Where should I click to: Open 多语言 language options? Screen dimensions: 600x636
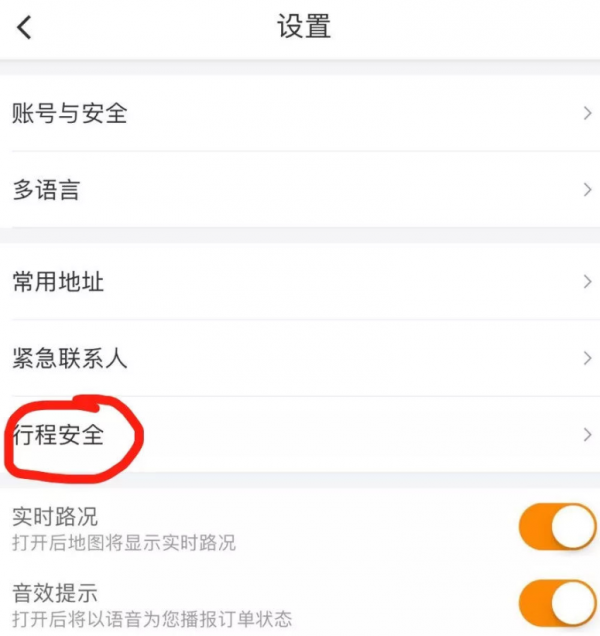pyautogui.click(x=300, y=190)
